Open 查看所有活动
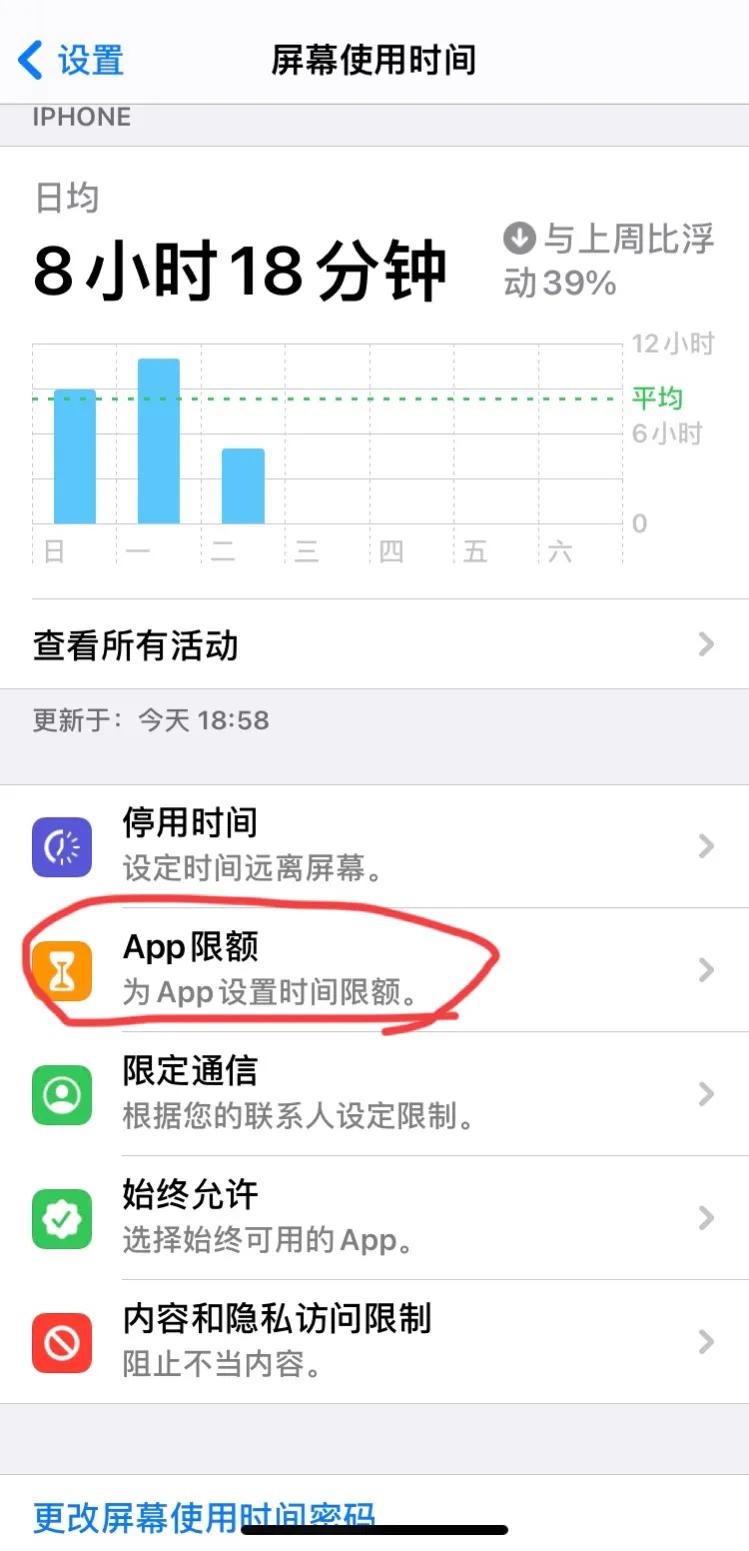This screenshot has width=749, height=1551. tap(374, 645)
